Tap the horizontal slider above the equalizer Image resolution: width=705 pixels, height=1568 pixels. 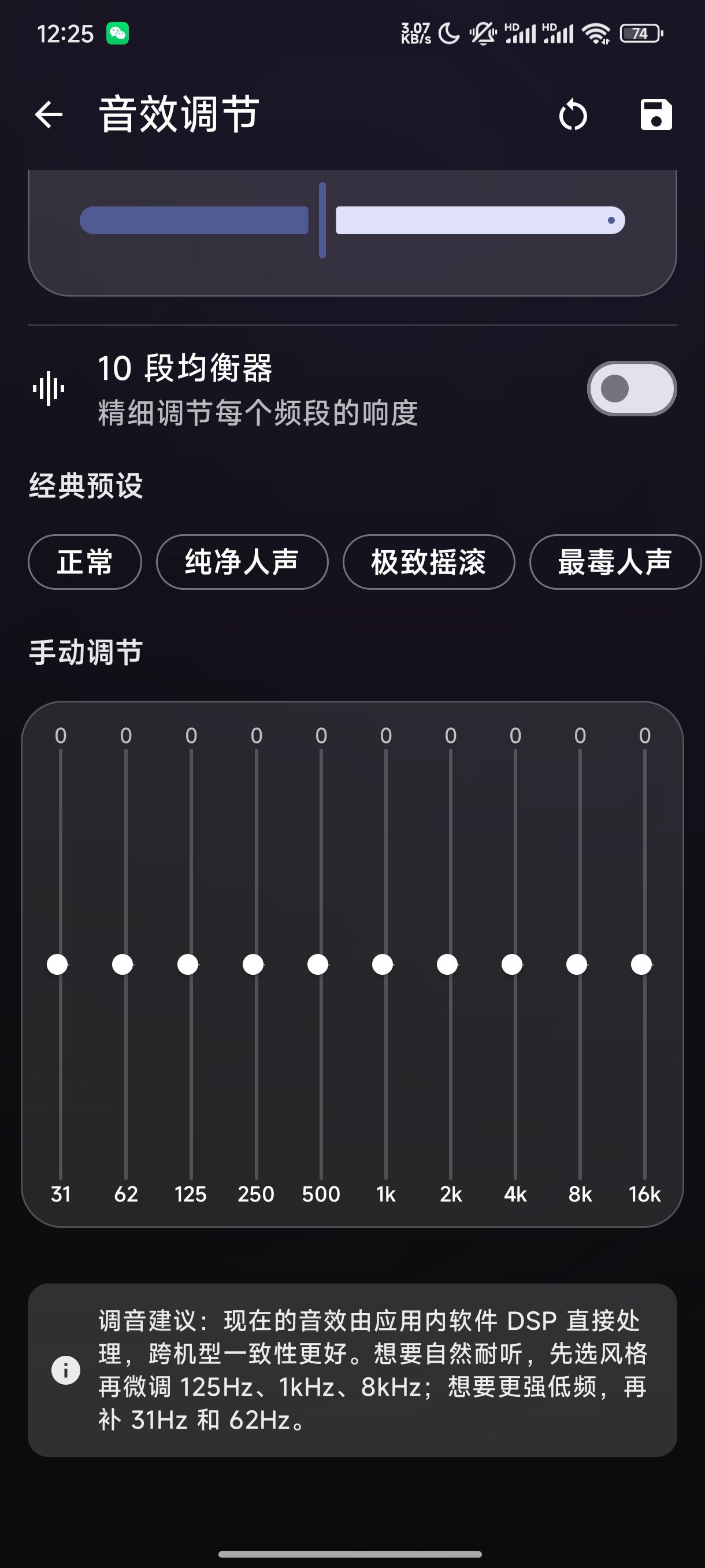pos(352,220)
